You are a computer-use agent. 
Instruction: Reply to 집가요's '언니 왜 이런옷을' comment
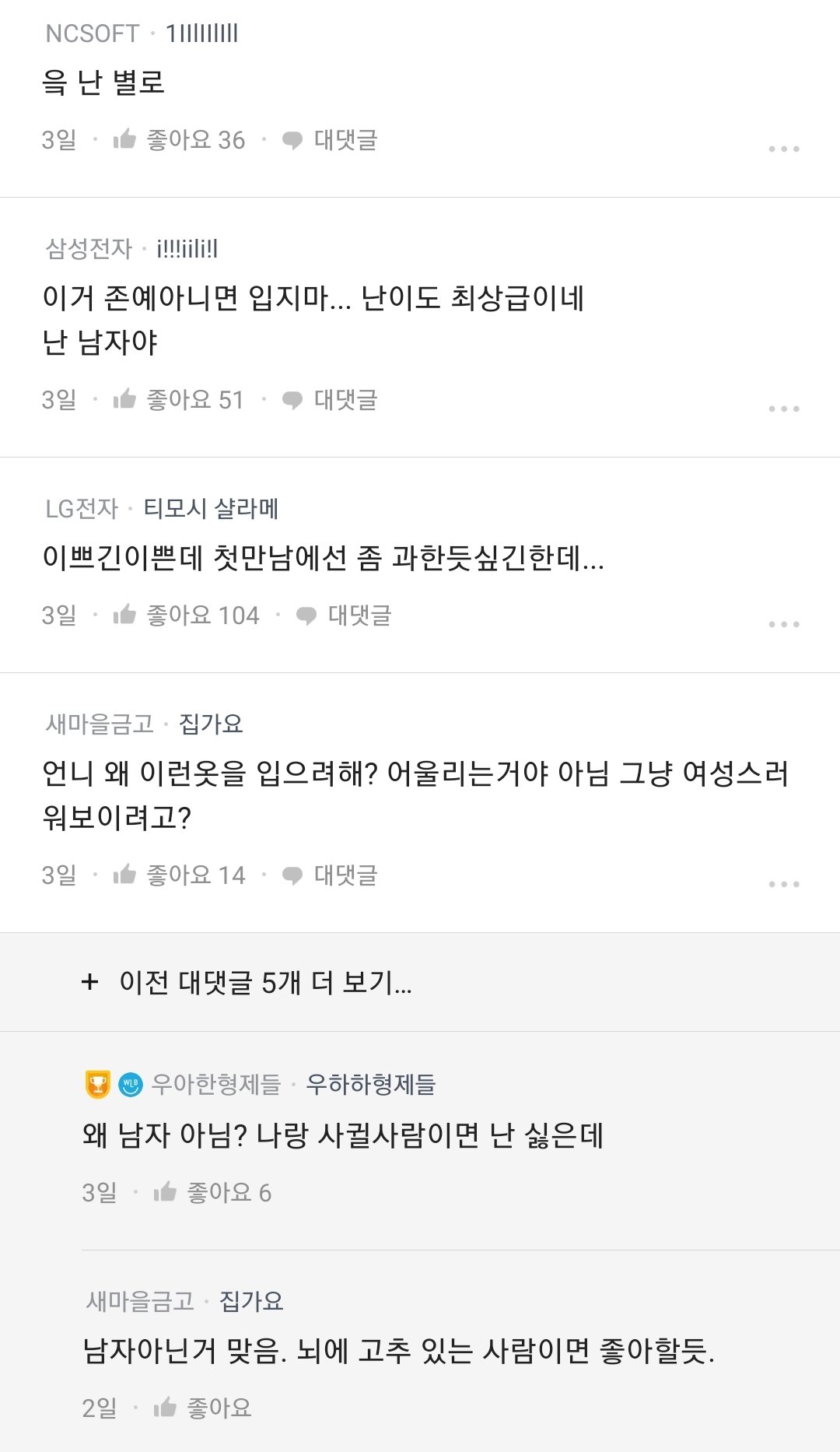pyautogui.click(x=331, y=875)
